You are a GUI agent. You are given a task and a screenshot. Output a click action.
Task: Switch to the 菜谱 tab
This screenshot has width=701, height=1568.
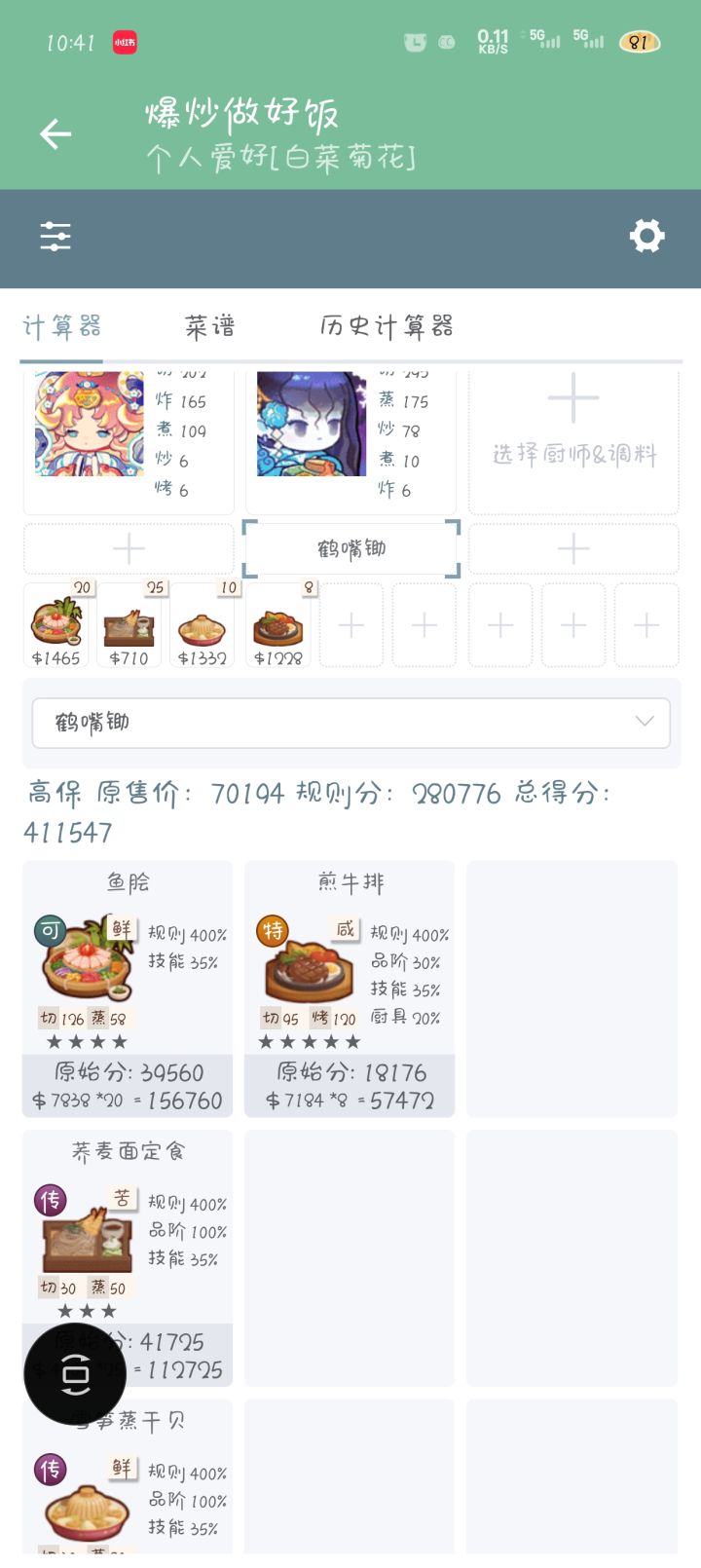[210, 326]
